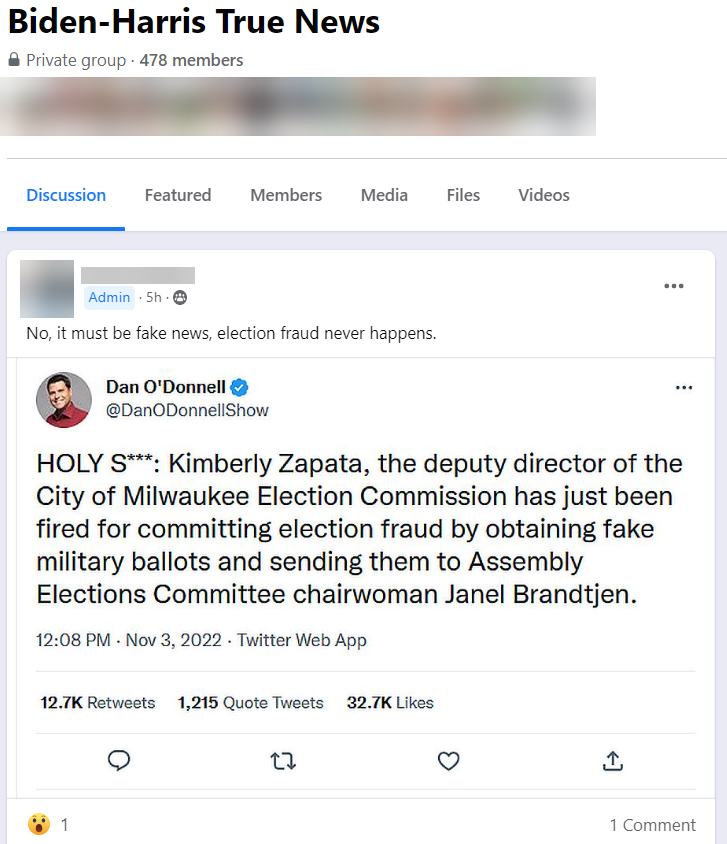Switch to the Featured tab
This screenshot has width=727, height=844.
[x=177, y=195]
